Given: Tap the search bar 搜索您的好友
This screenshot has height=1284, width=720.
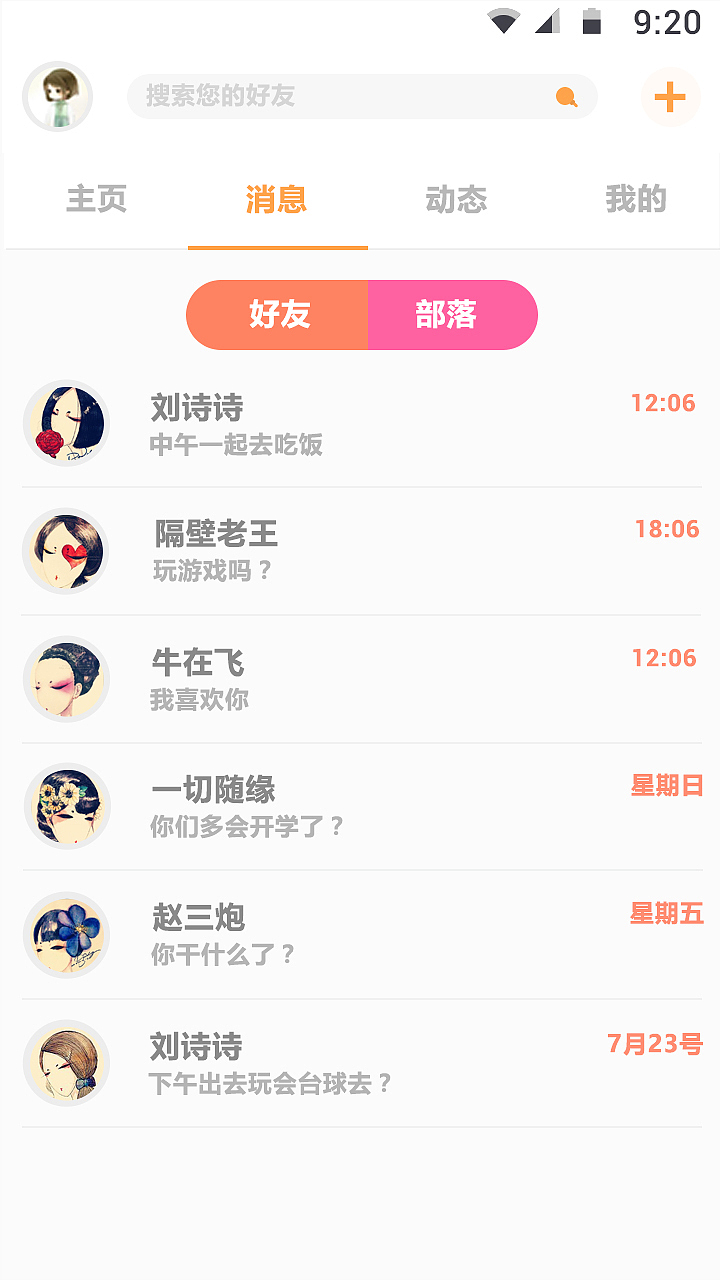Looking at the screenshot, I should (340, 97).
